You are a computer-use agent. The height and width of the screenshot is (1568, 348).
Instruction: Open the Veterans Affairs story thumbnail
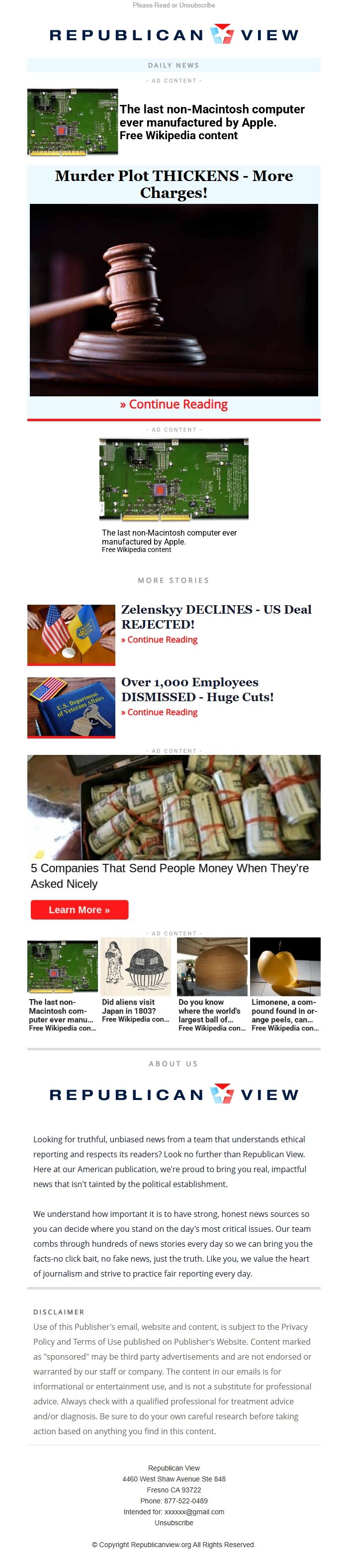(71, 707)
